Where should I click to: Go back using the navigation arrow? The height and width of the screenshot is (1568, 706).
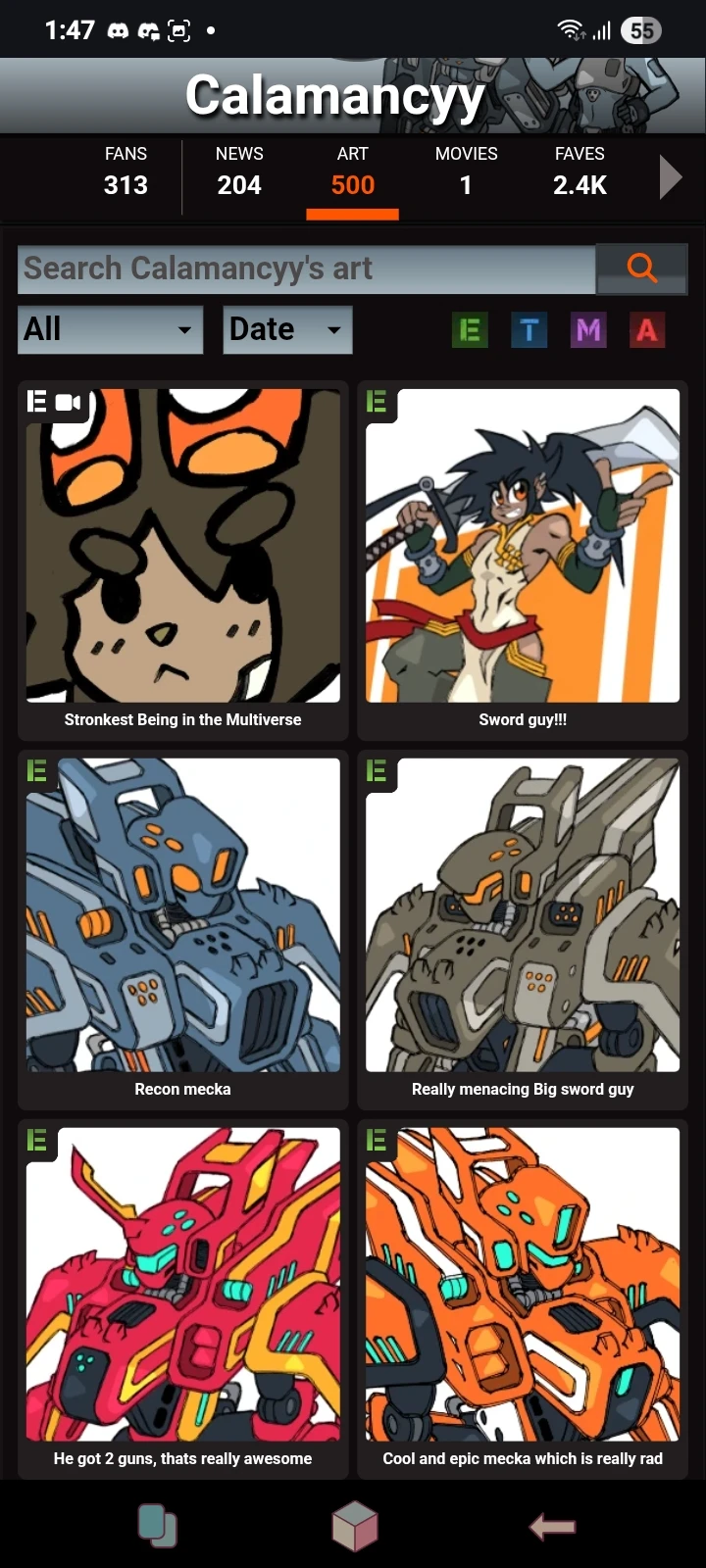click(x=552, y=1526)
